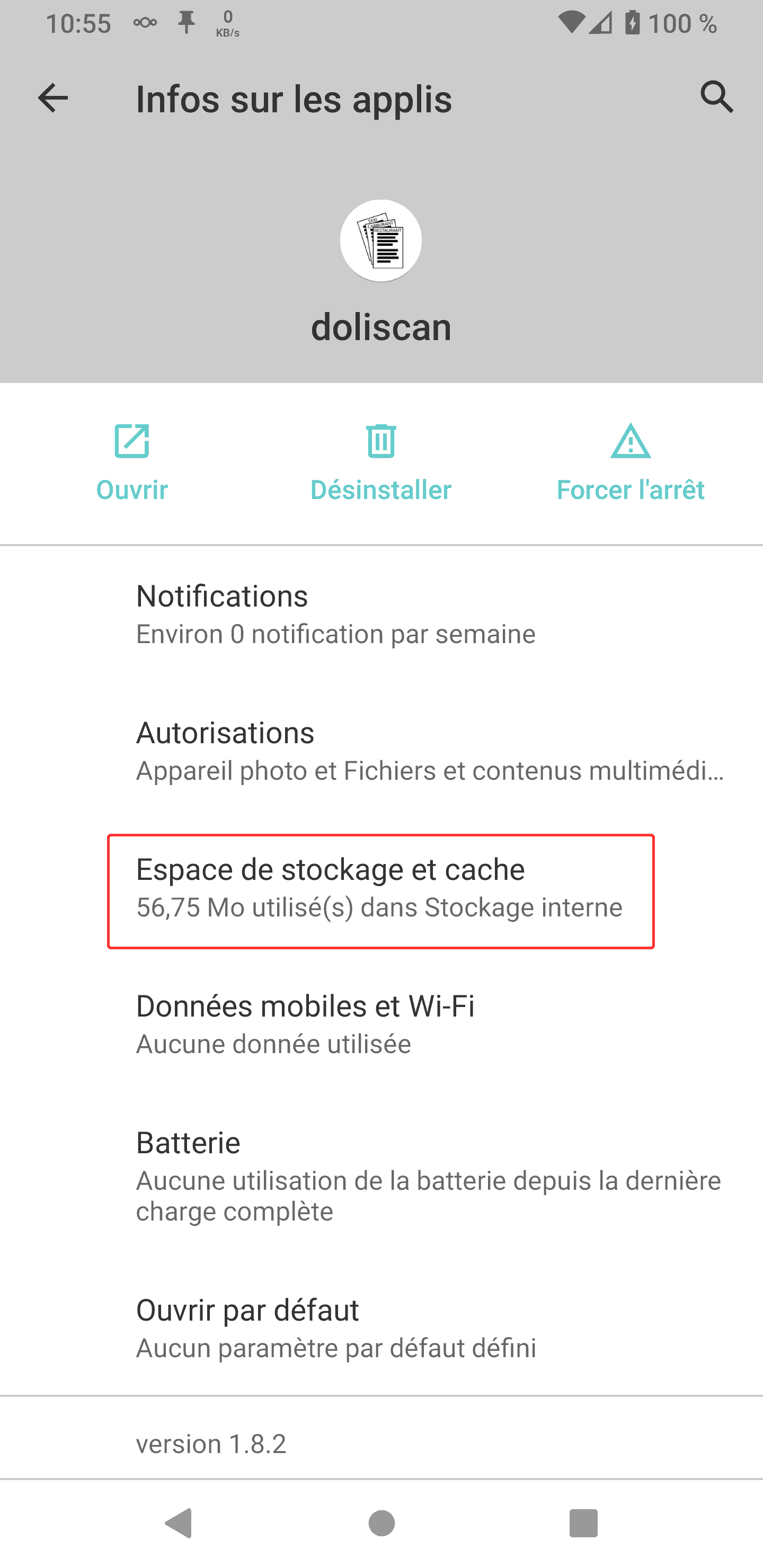This screenshot has height=1568, width=763.
Task: Open Ouvrir par défaut settings
Action: (381, 1328)
